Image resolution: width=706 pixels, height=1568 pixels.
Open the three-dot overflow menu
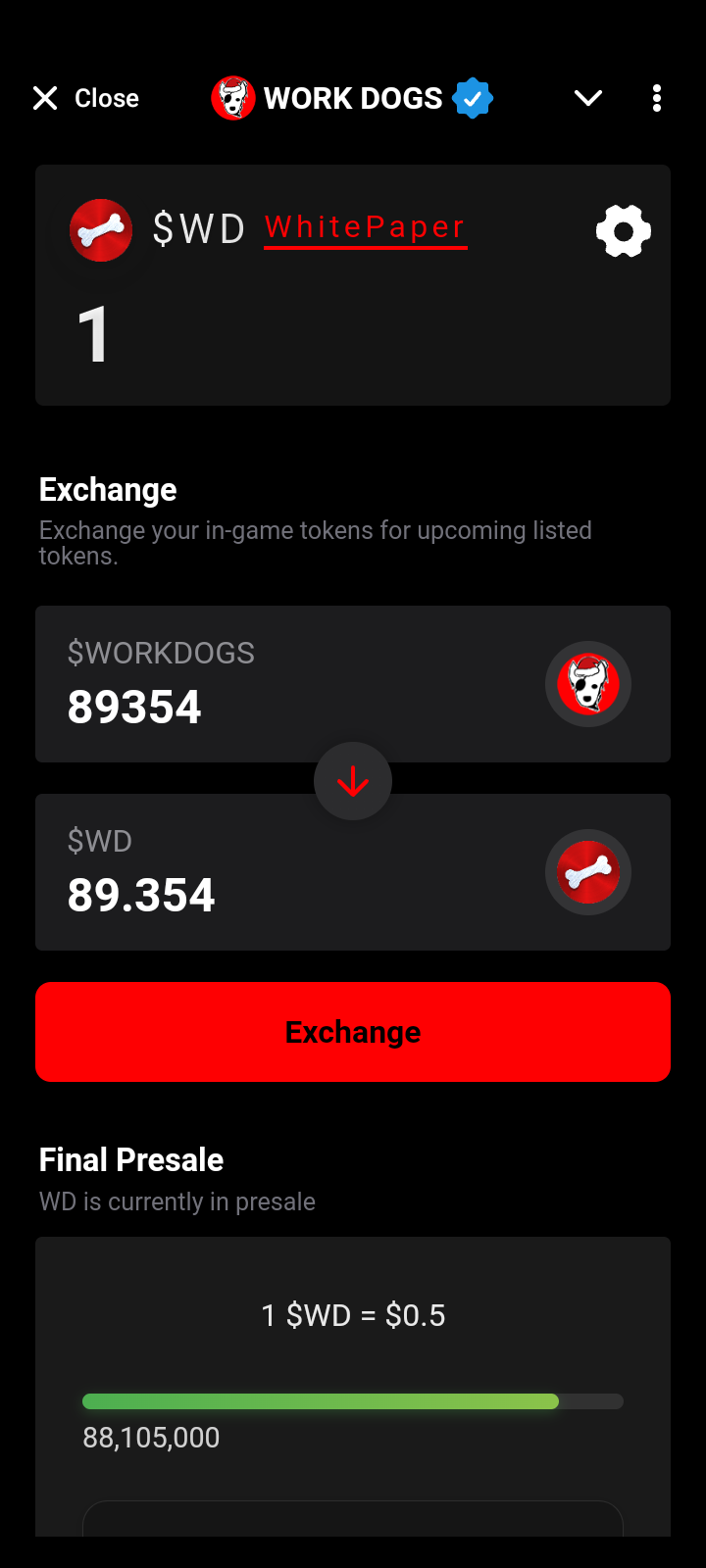tap(656, 98)
